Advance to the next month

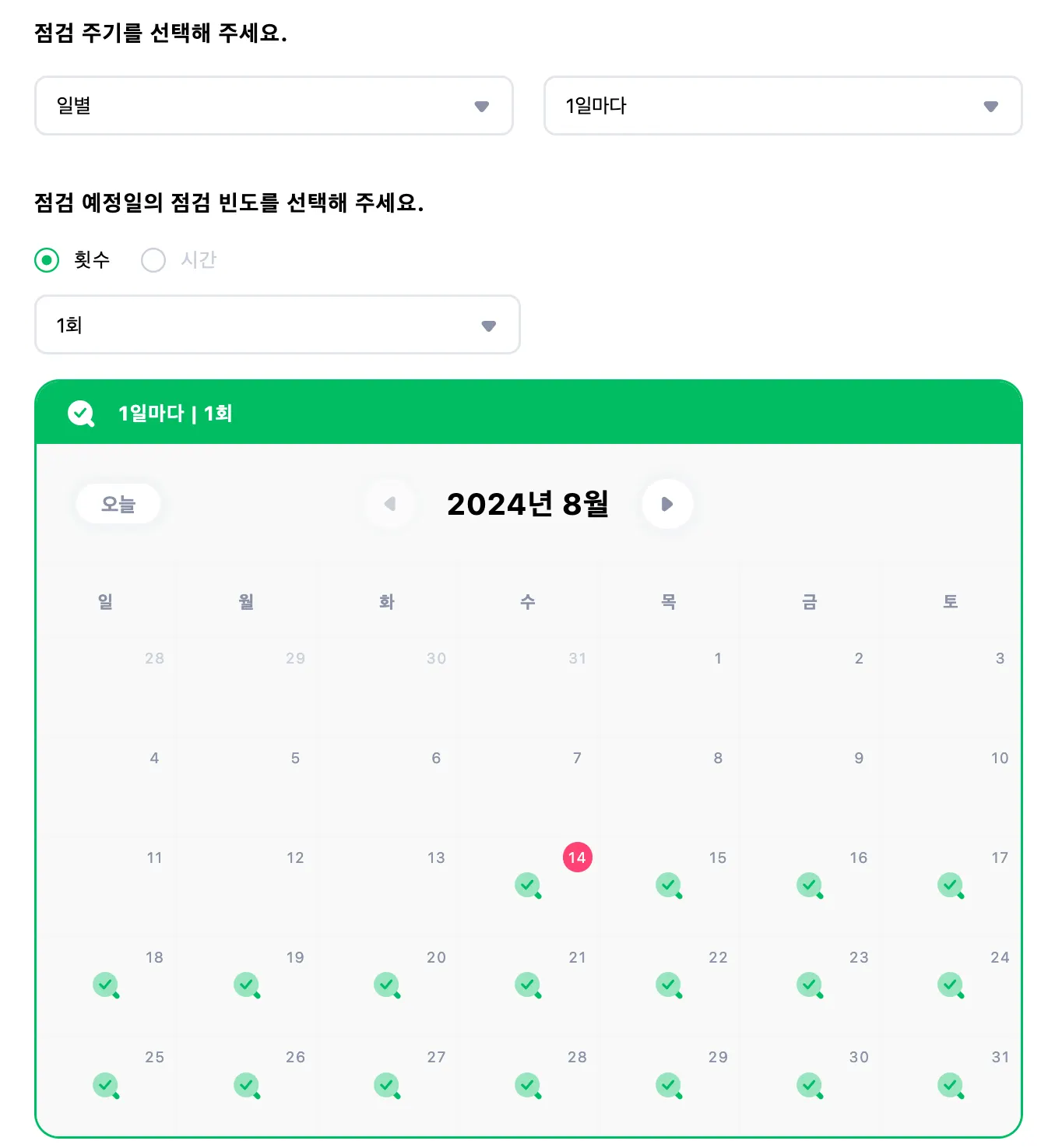[x=667, y=504]
